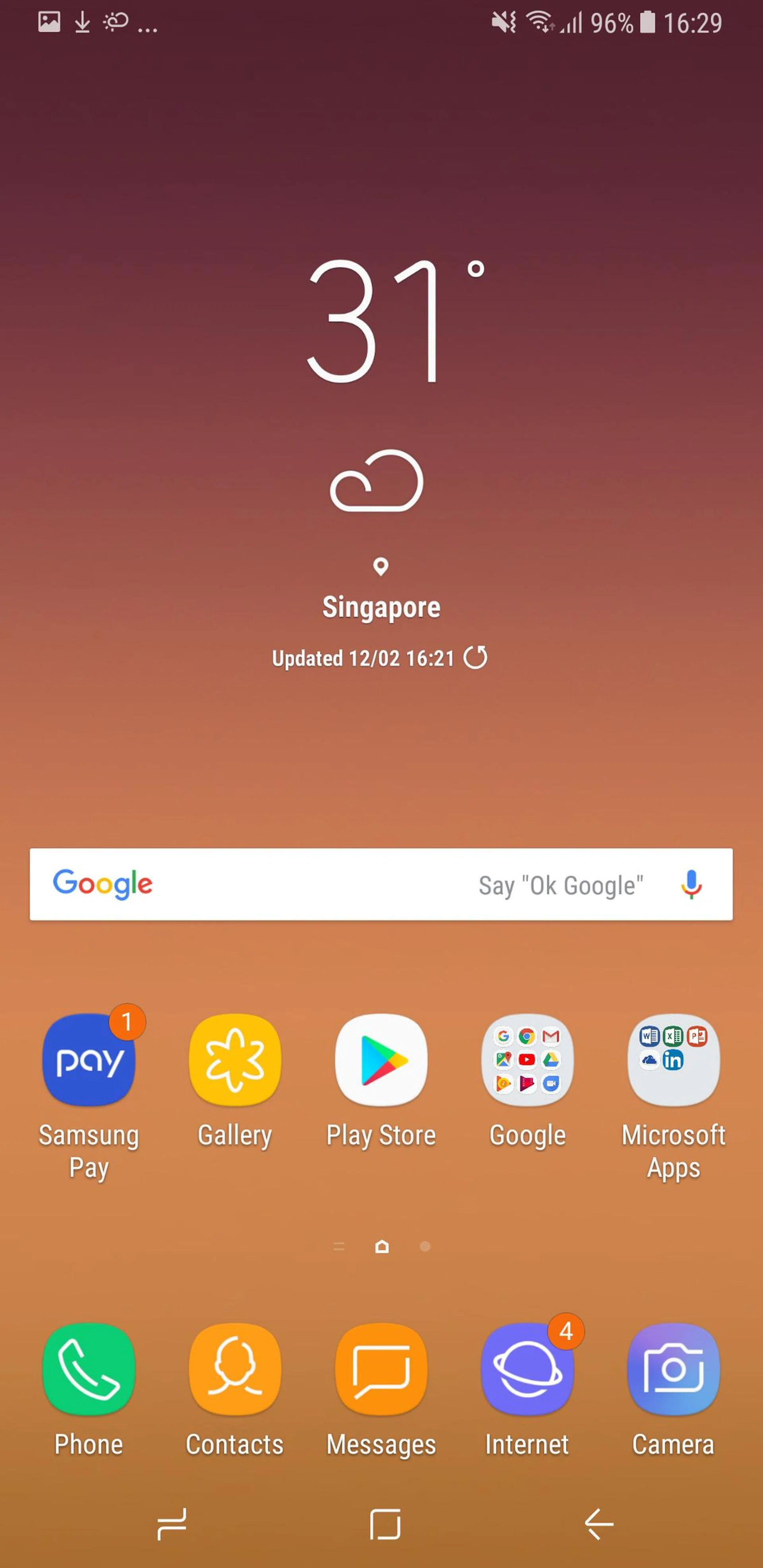The image size is (763, 1568).
Task: Open recent apps from navigation bar
Action: point(172,1525)
